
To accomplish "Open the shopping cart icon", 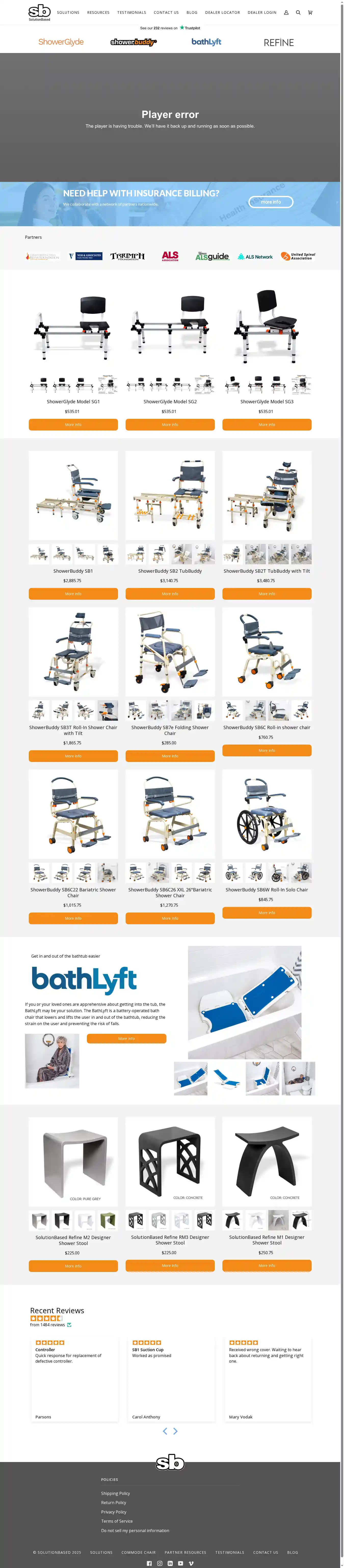I will pyautogui.click(x=310, y=12).
